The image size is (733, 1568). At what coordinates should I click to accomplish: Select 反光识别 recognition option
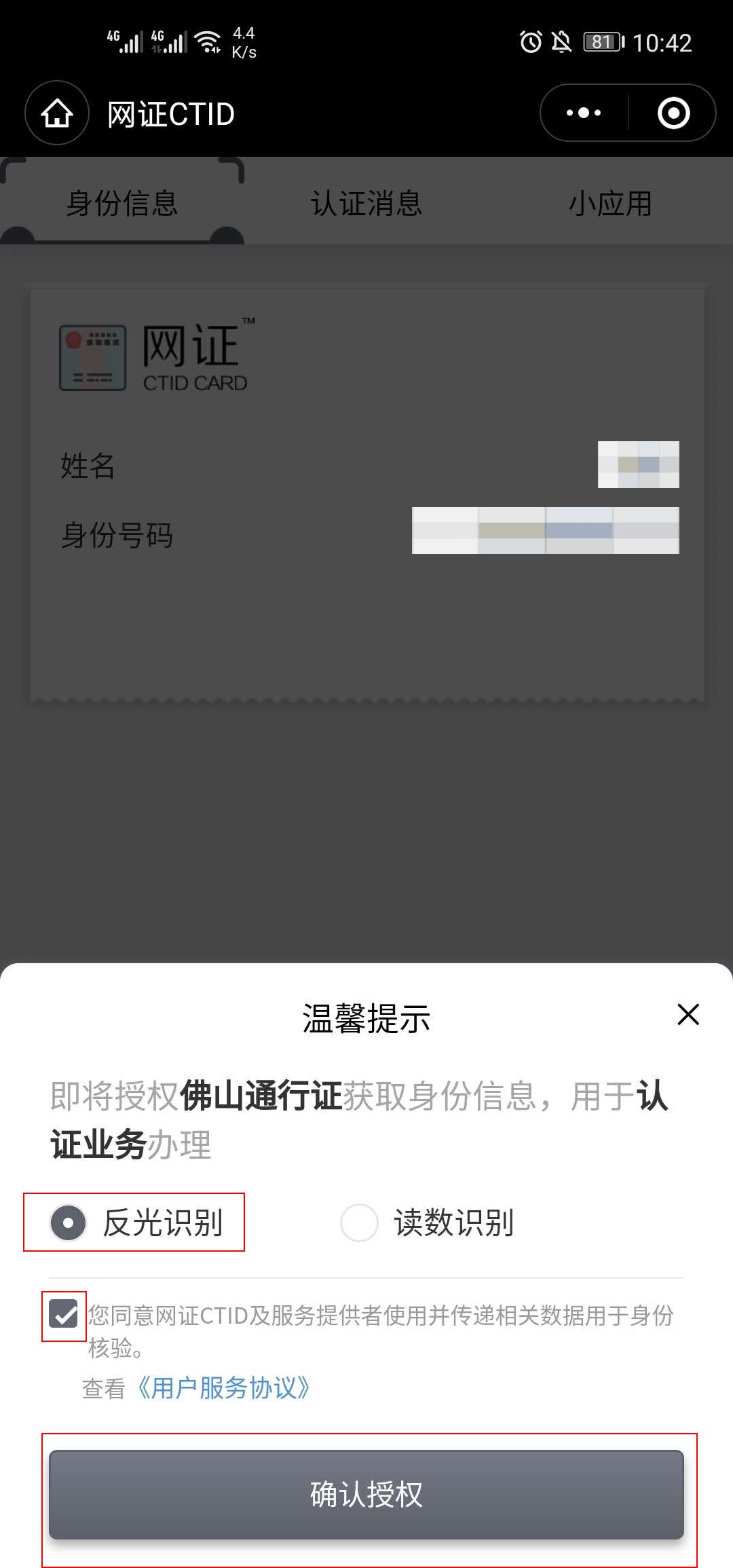click(x=69, y=1222)
